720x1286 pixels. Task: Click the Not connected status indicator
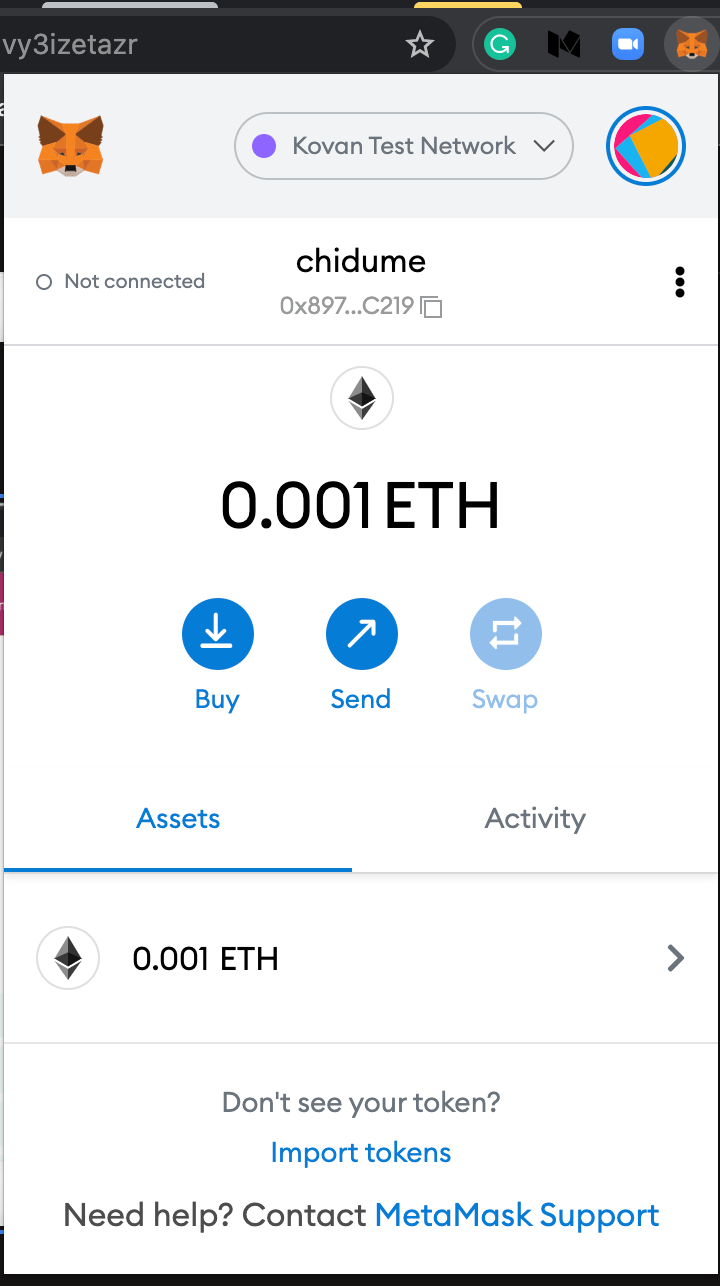tap(119, 281)
